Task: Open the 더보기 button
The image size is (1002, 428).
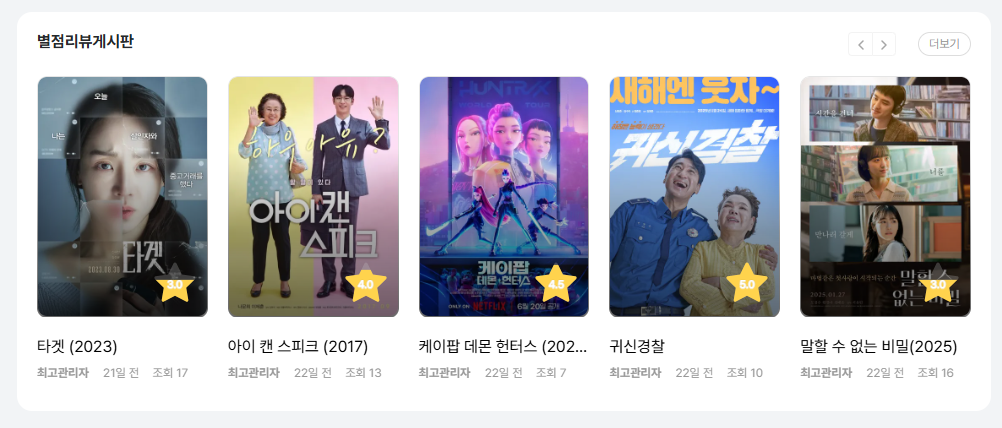Action: tap(944, 44)
